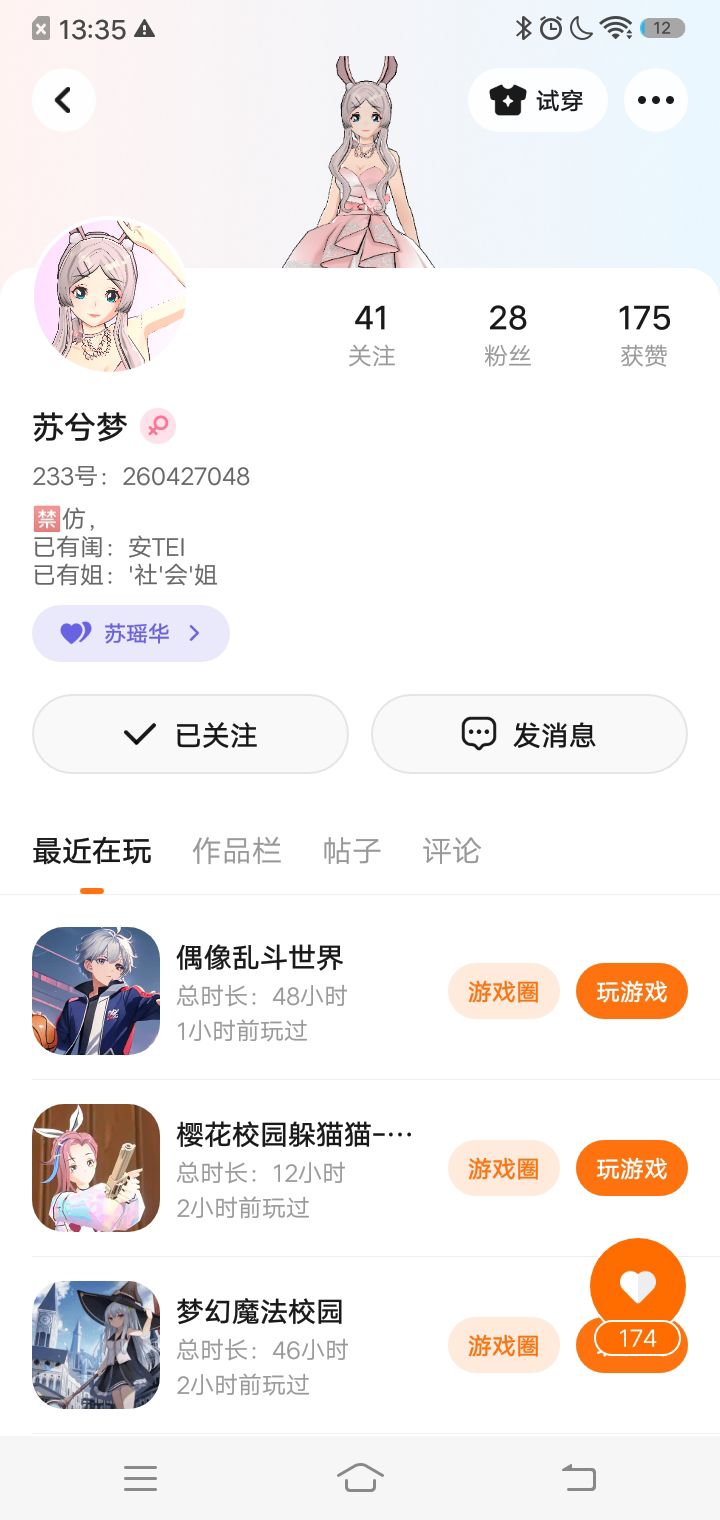The image size is (720, 1520).
Task: Send a message via 发消息
Action: (x=529, y=735)
